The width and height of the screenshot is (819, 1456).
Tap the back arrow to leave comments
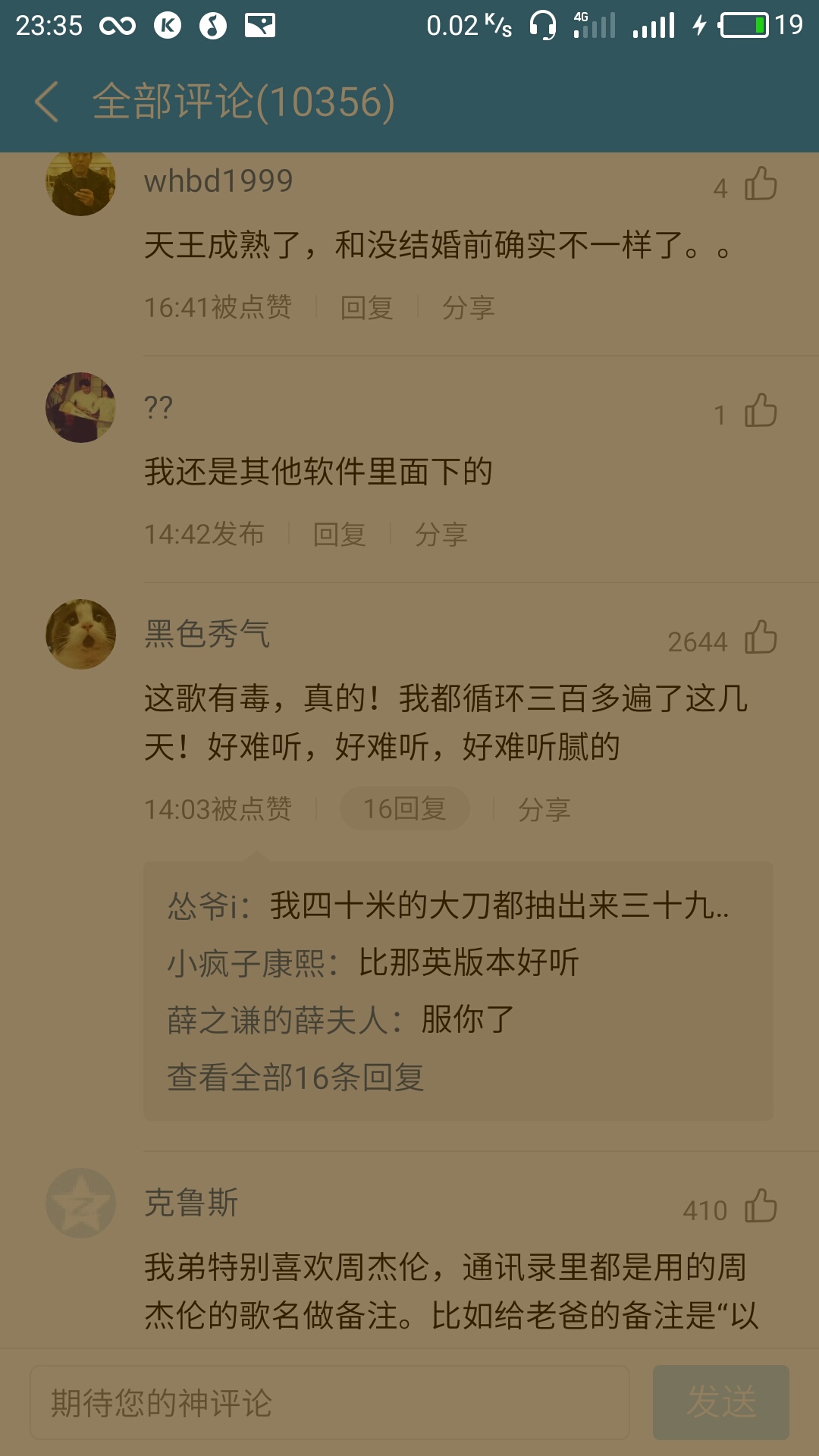coord(45,102)
